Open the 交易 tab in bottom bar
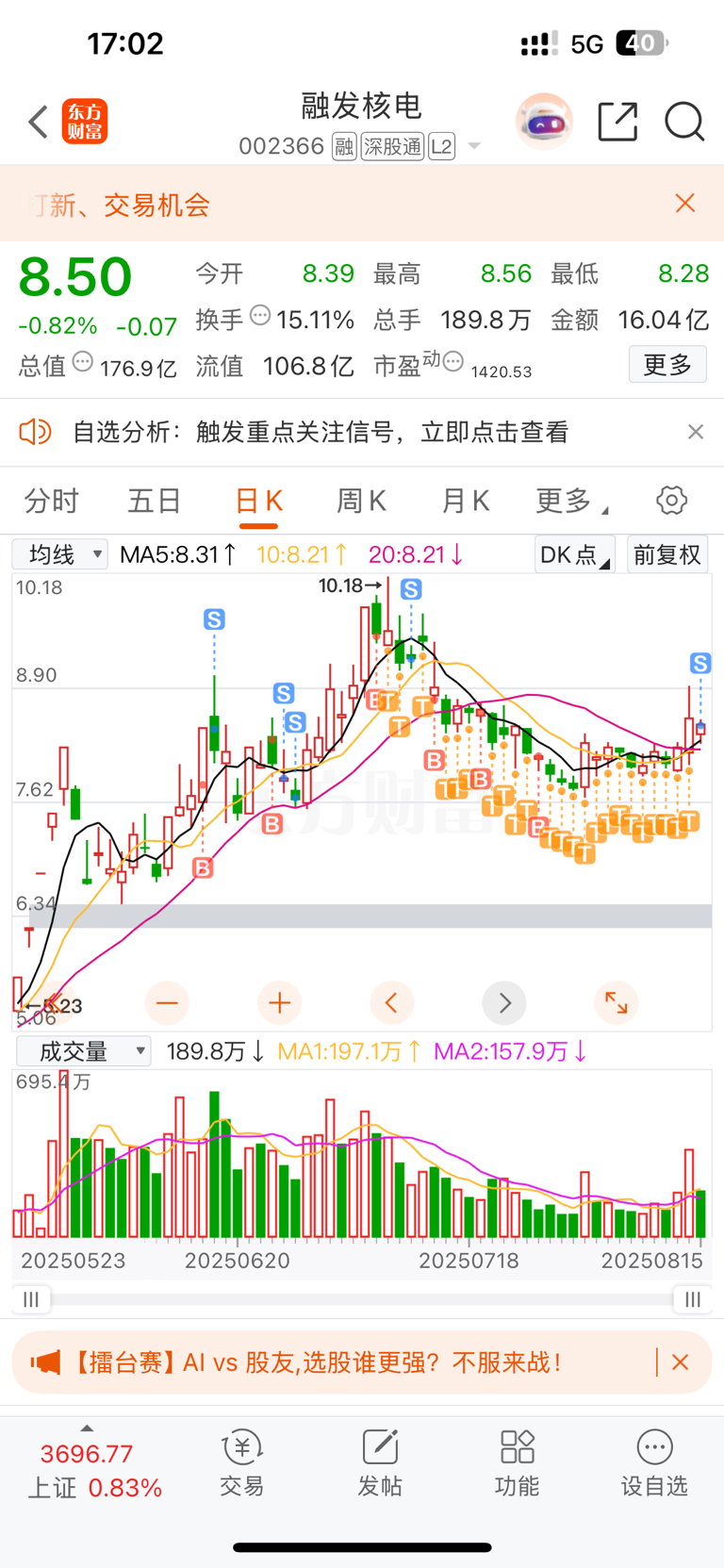Image resolution: width=724 pixels, height=1568 pixels. [x=242, y=1464]
